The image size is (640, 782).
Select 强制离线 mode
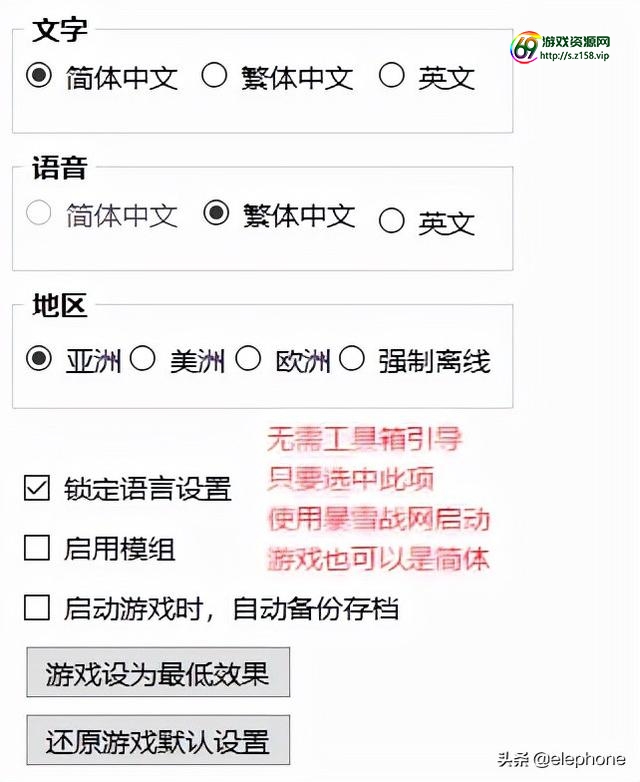tap(351, 359)
